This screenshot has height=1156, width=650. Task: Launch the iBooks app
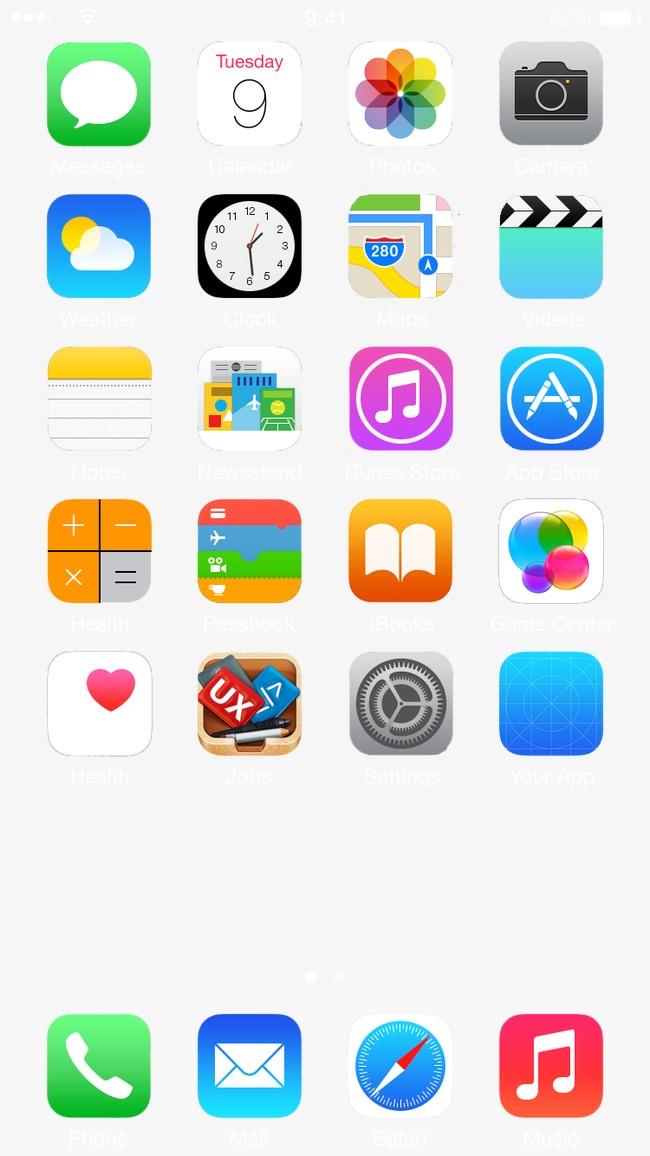coord(400,551)
